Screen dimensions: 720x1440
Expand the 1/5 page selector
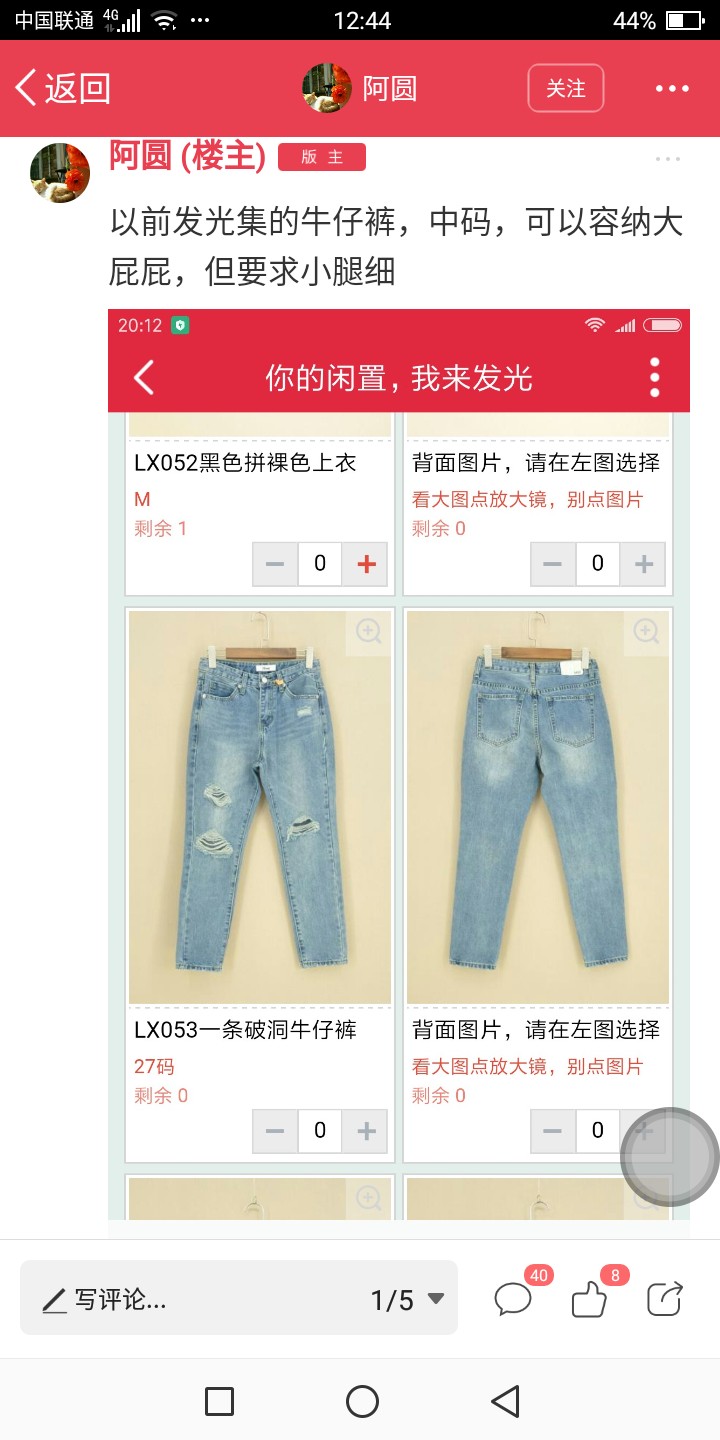click(x=408, y=1299)
